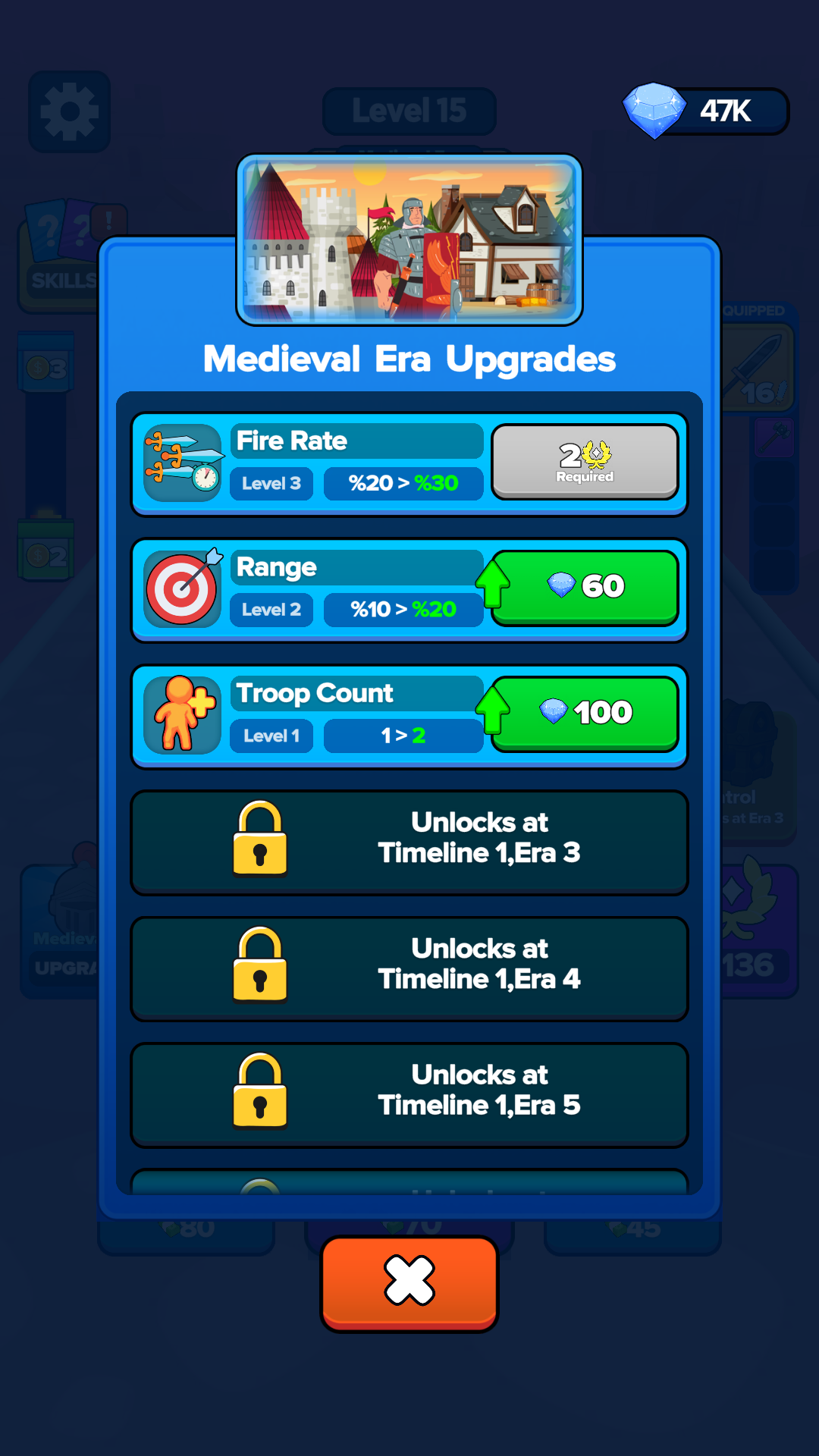
Task: Close the Medieval Era Upgrades dialog
Action: click(409, 1282)
